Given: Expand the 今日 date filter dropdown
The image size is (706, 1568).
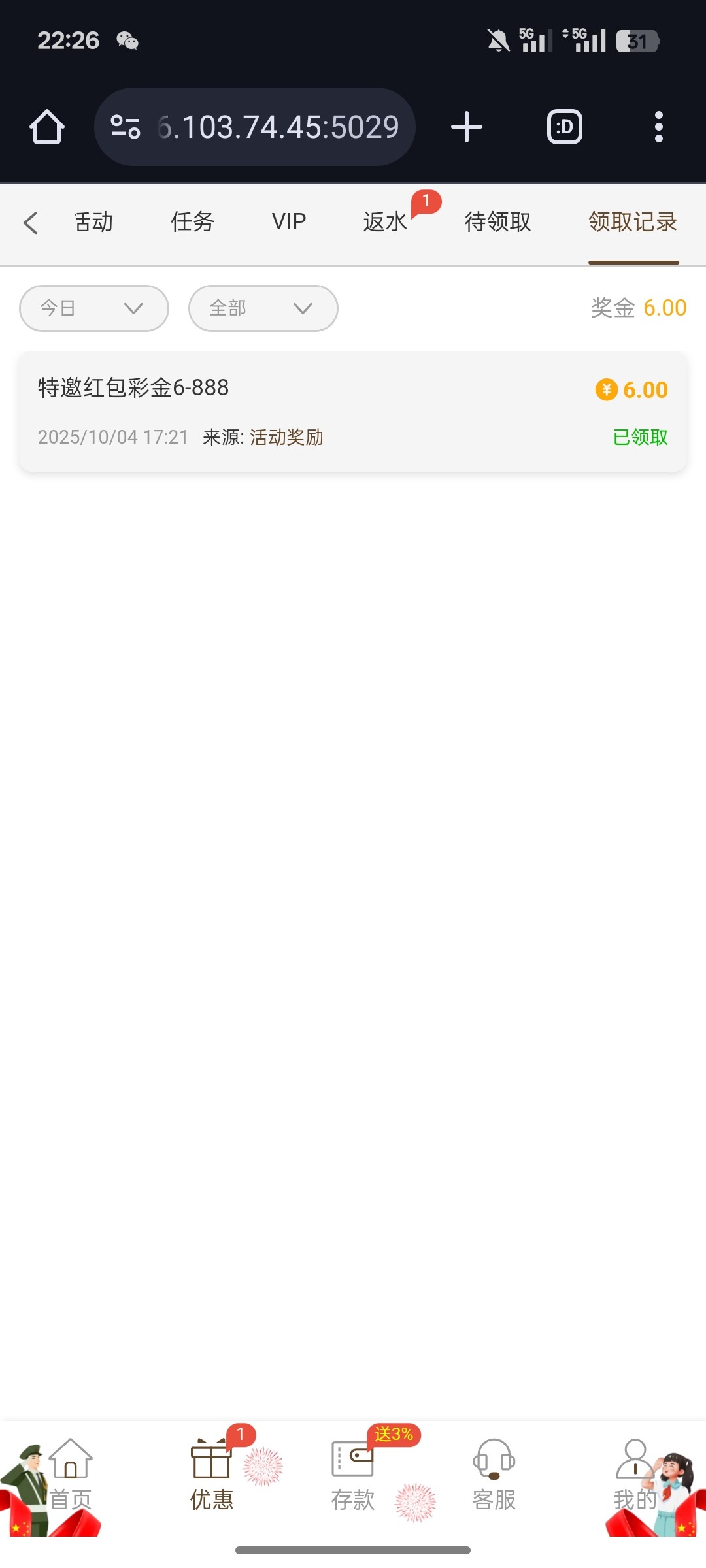Looking at the screenshot, I should [x=93, y=308].
